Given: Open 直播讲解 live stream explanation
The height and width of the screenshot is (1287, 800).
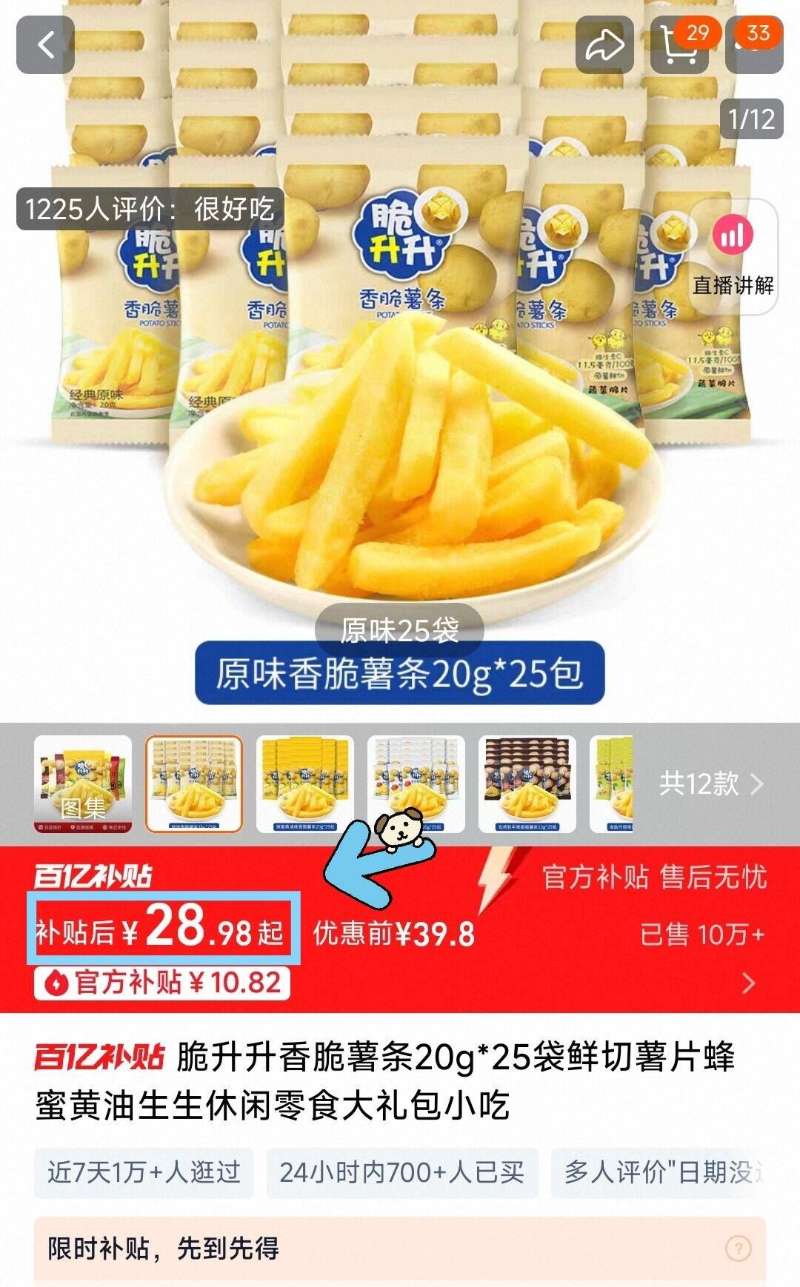Looking at the screenshot, I should tap(733, 252).
